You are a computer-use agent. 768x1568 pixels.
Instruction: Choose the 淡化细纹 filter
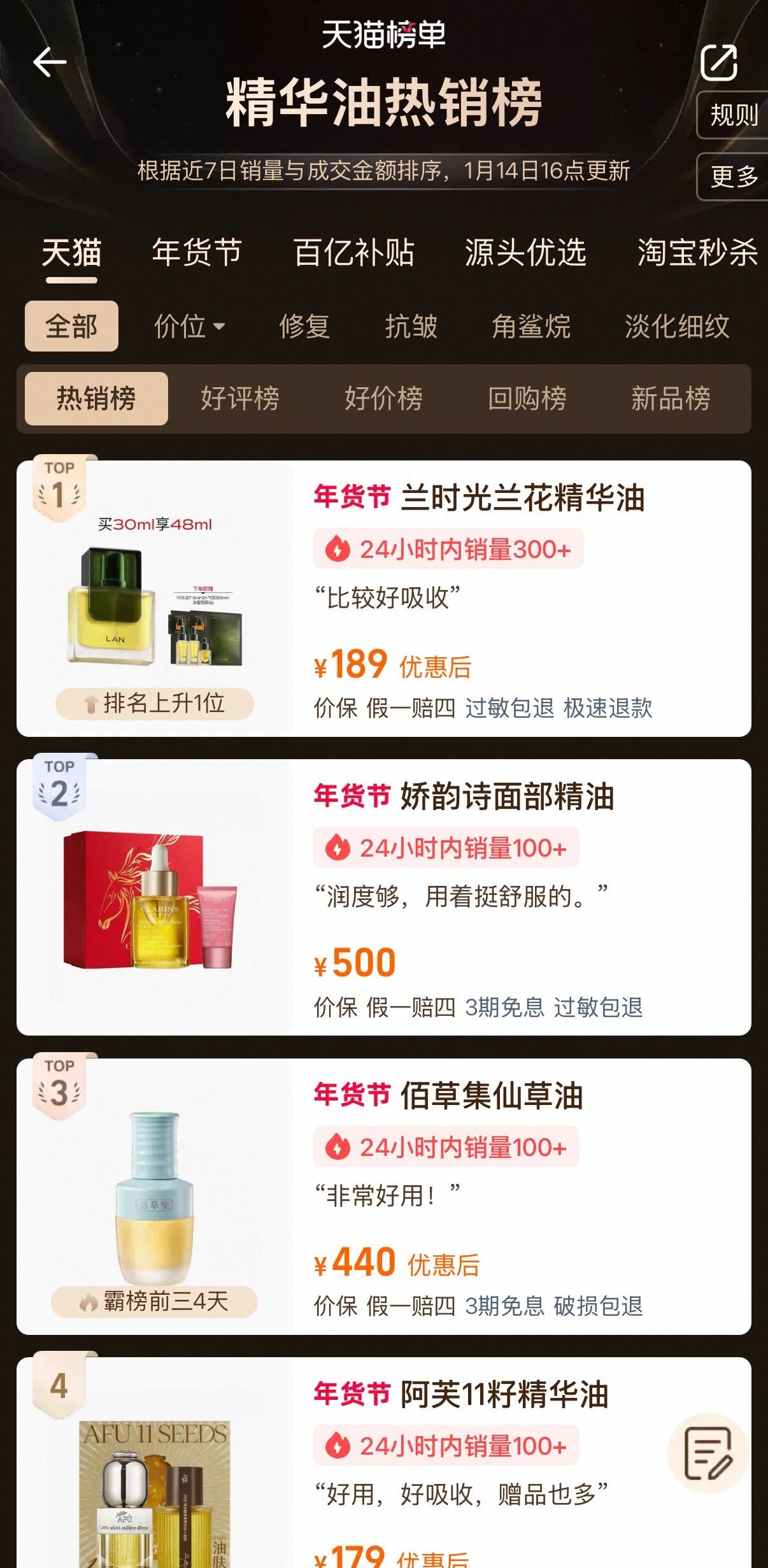click(677, 326)
